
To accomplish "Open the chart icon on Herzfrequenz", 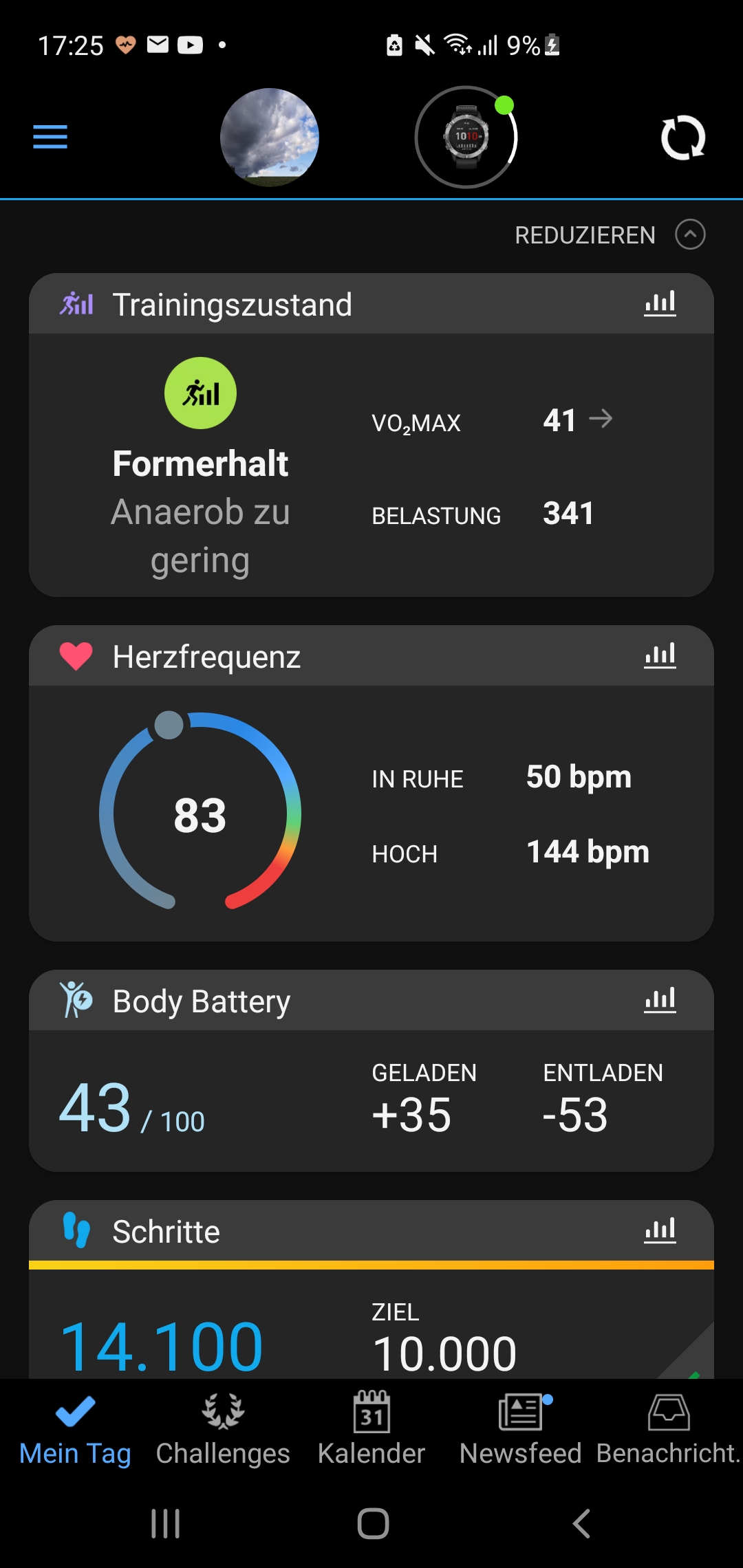I will (660, 656).
